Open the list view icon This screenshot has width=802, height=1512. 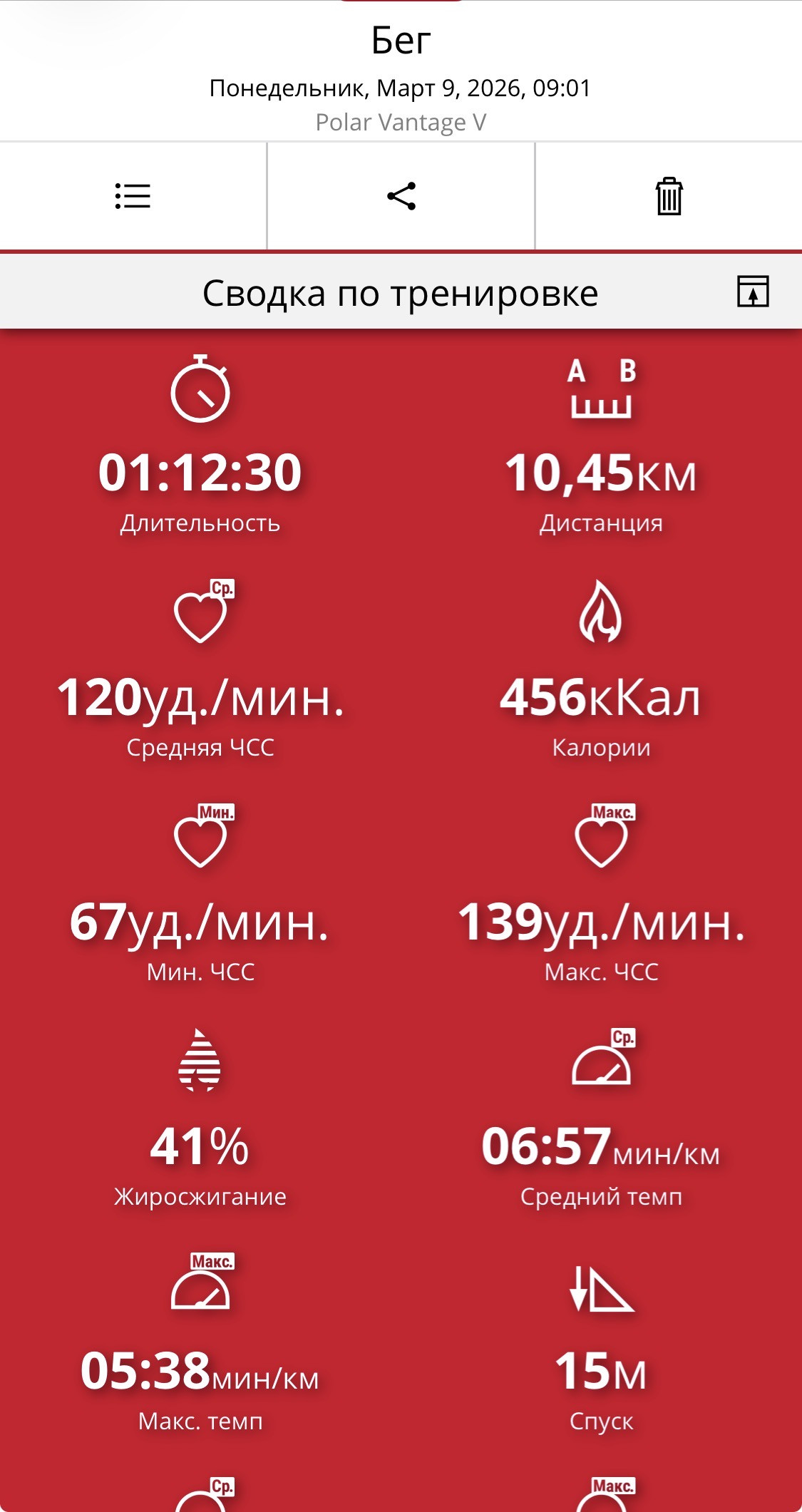pos(133,196)
